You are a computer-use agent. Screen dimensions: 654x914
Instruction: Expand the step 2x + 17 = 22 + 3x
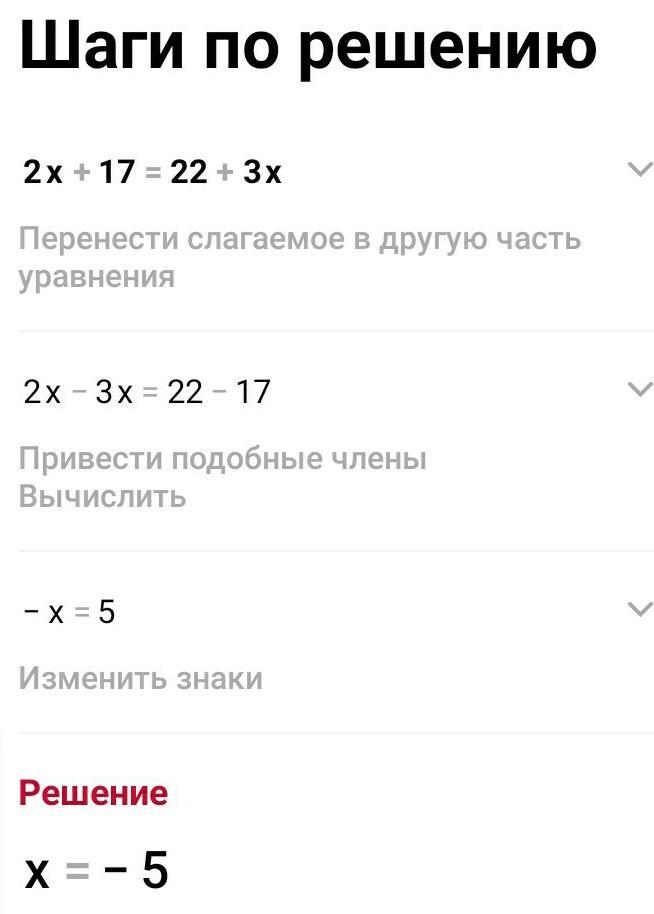click(x=637, y=171)
